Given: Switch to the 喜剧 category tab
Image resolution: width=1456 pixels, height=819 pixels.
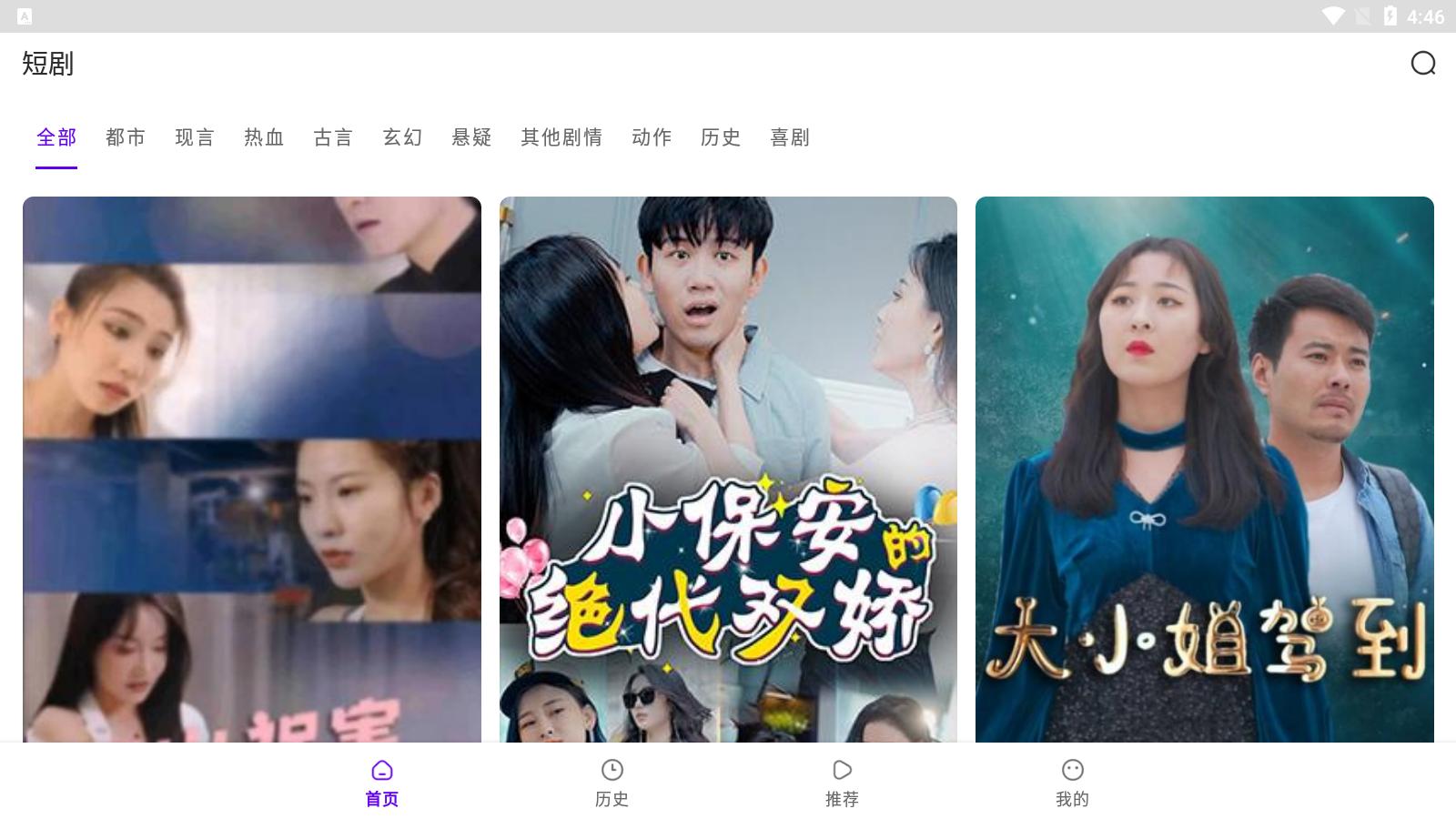Looking at the screenshot, I should tap(790, 137).
